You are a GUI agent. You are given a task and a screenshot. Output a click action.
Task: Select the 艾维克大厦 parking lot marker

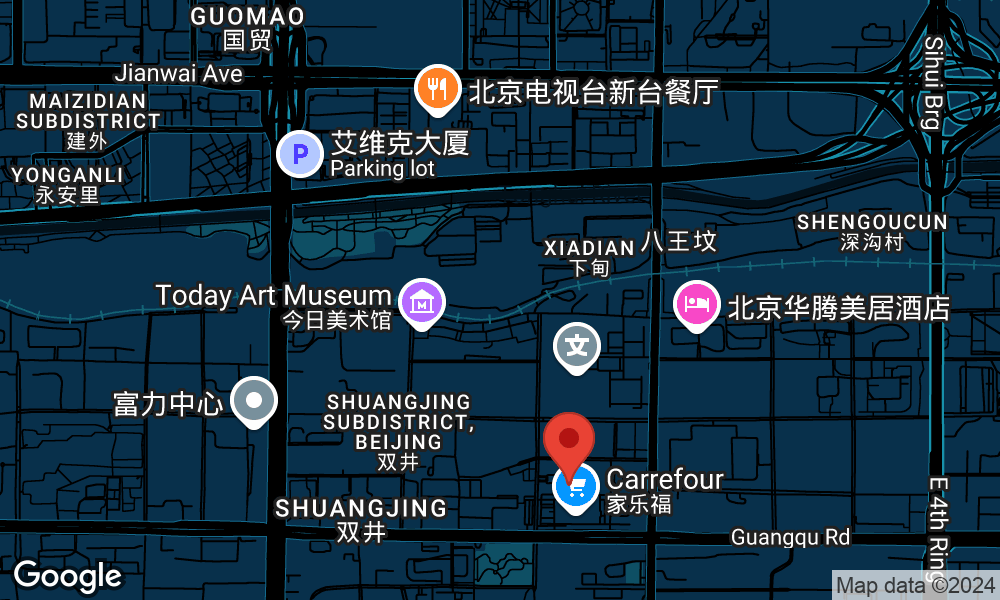[299, 155]
